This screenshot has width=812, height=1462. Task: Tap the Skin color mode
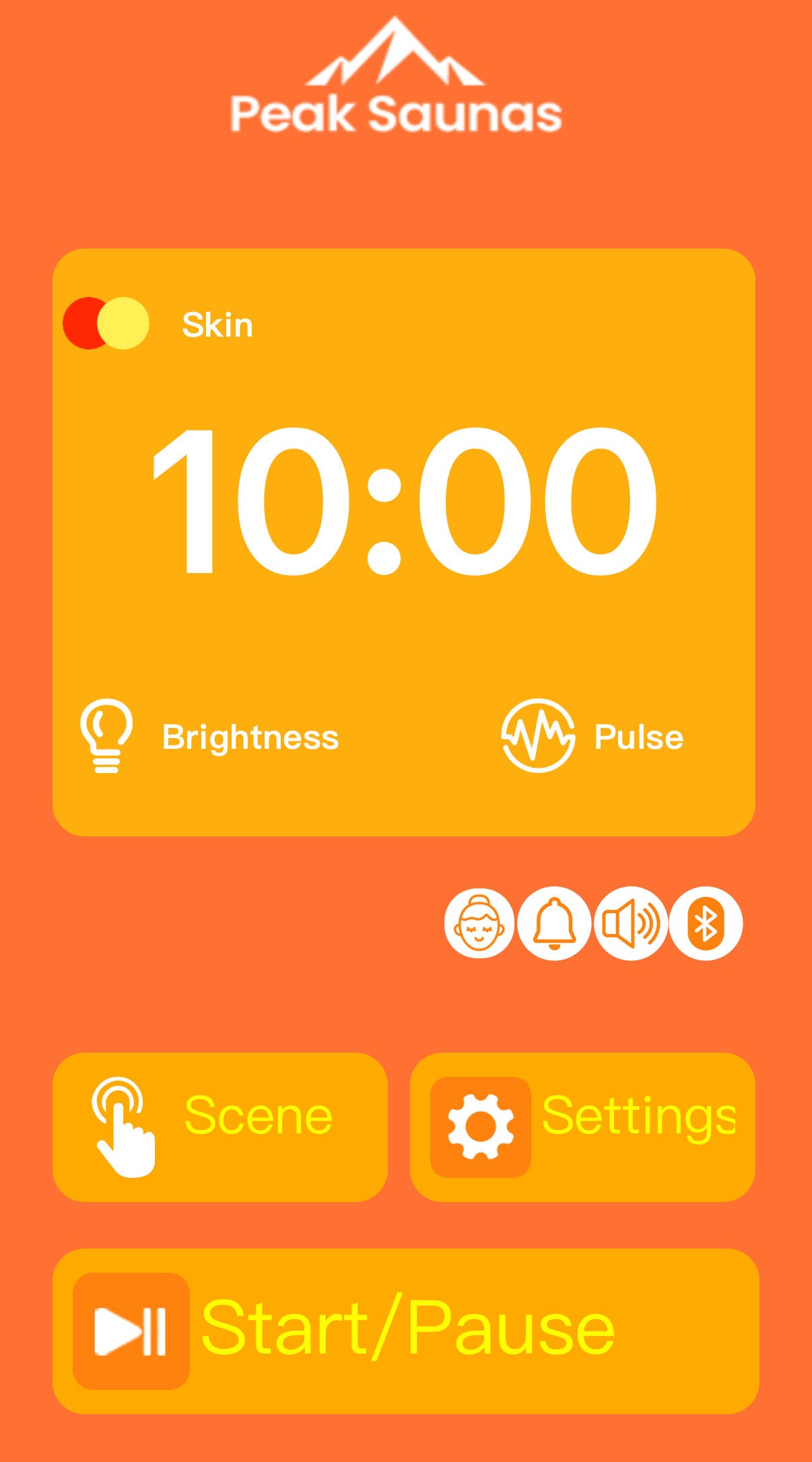coord(159,324)
